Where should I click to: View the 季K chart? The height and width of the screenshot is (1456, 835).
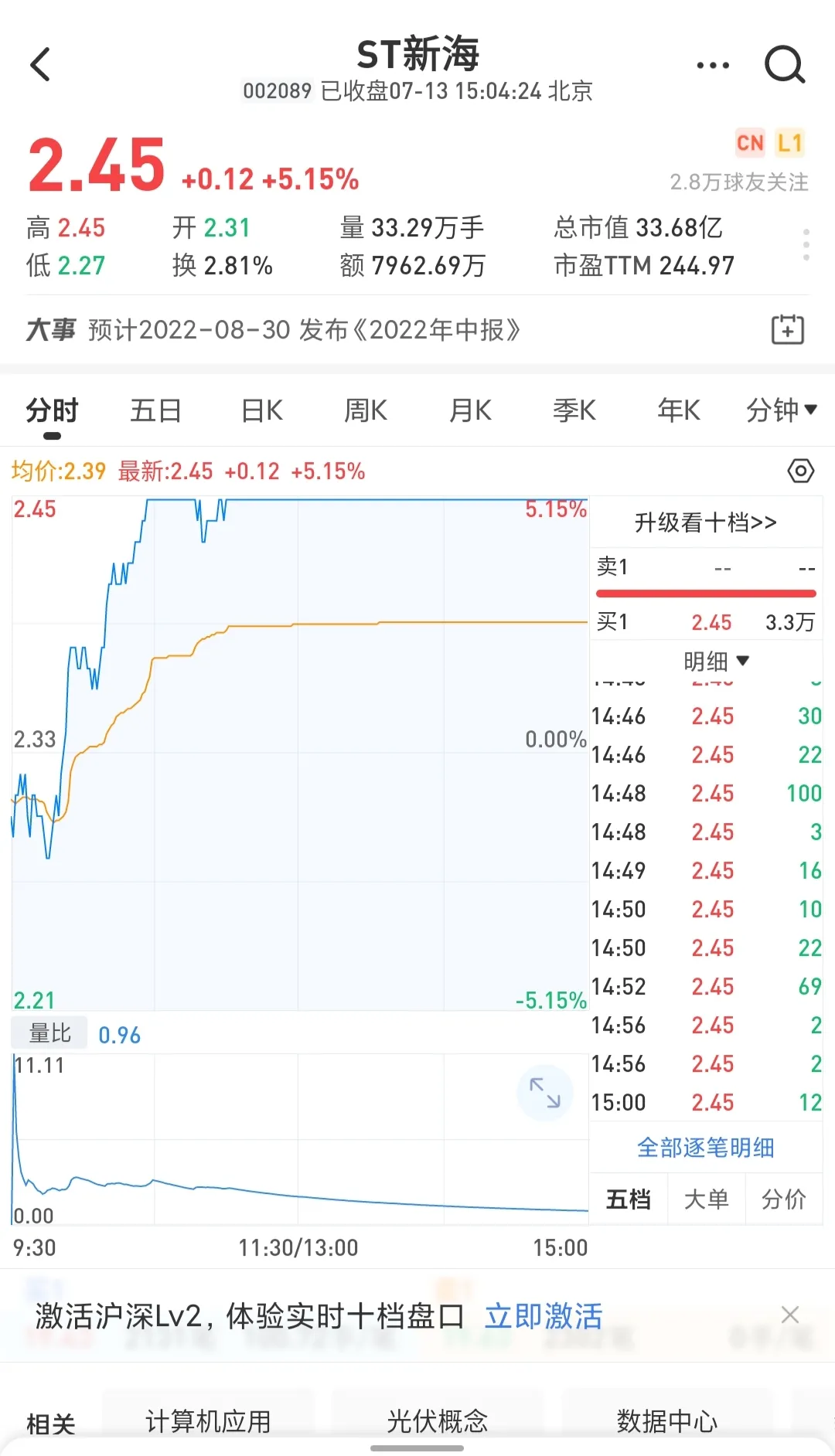pyautogui.click(x=574, y=410)
